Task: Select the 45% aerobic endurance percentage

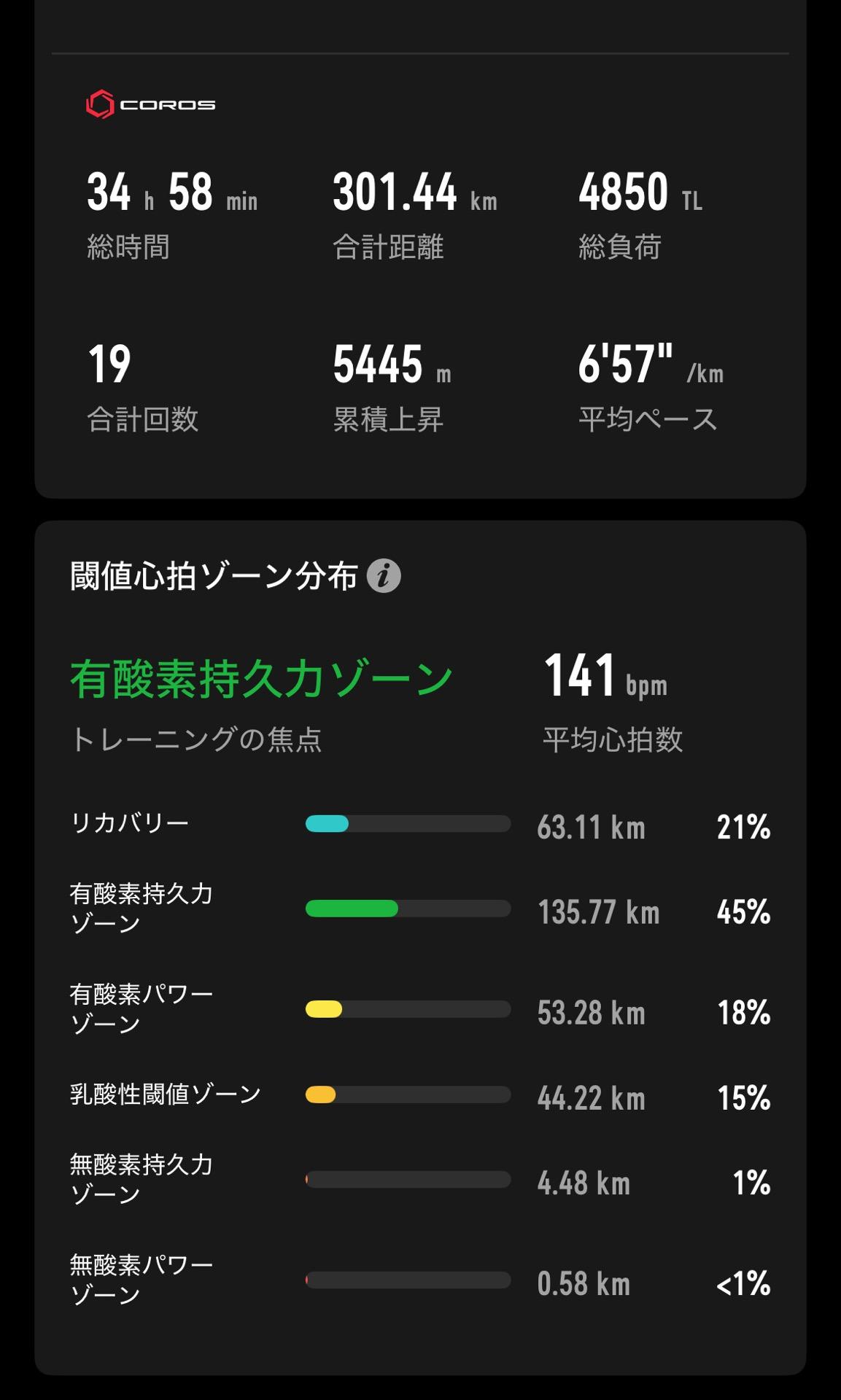Action: coord(745,911)
